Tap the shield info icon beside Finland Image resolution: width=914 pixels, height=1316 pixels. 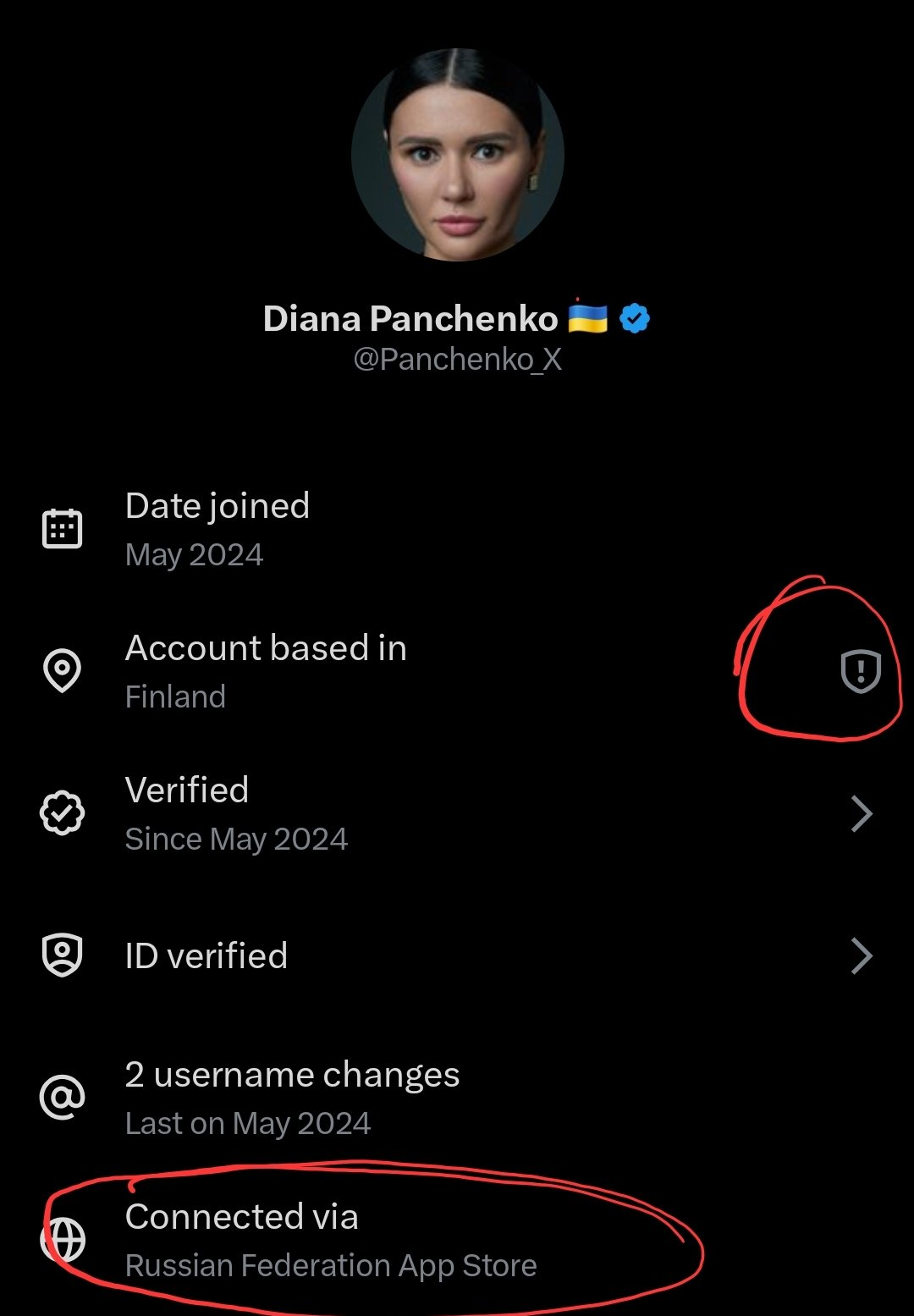(x=861, y=672)
